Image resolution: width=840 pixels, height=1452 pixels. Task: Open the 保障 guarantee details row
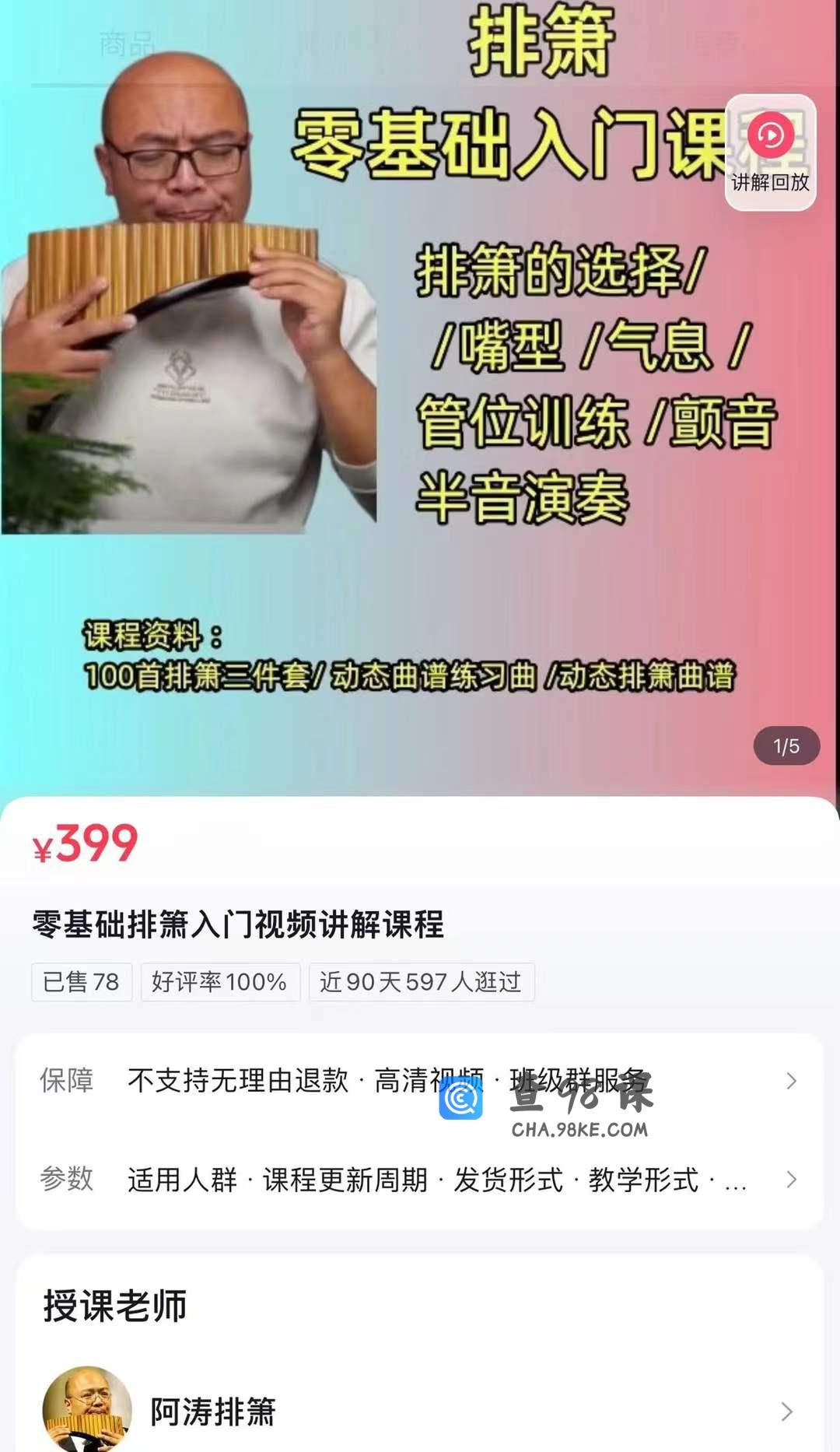pos(420,1081)
